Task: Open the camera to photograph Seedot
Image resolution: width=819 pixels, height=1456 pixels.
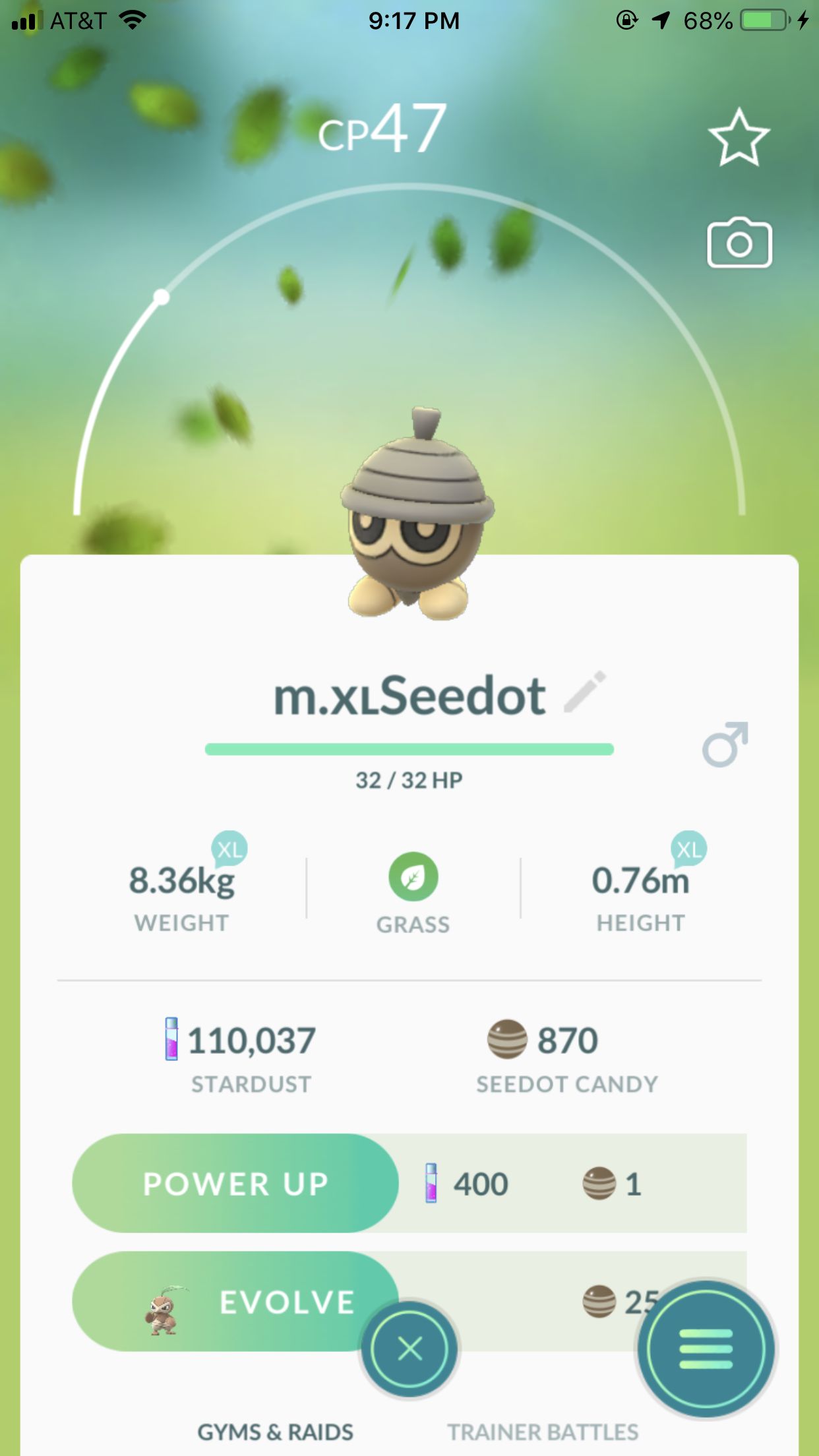Action: (x=739, y=243)
